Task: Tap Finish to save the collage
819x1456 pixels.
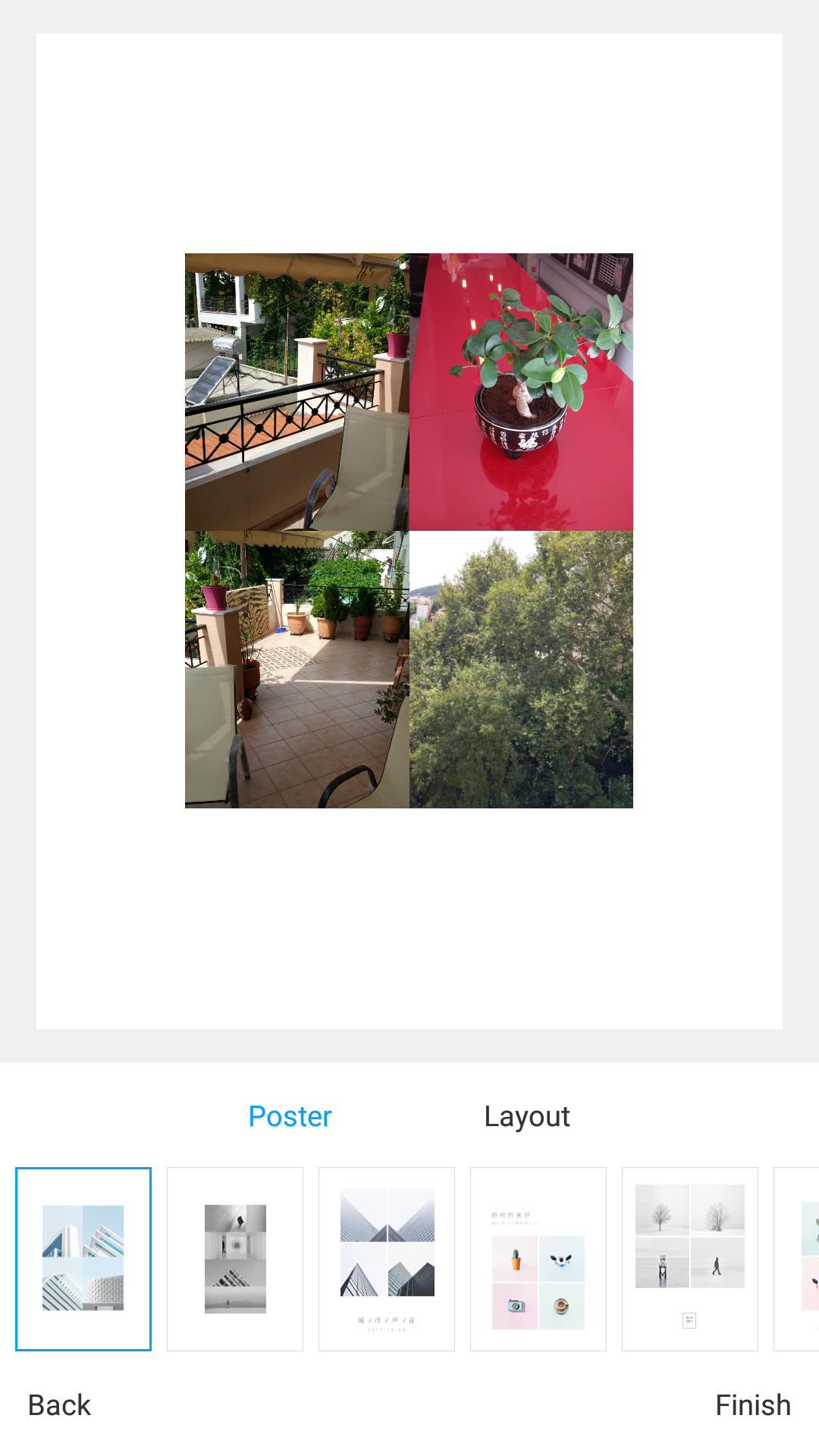Action: pos(752,1405)
